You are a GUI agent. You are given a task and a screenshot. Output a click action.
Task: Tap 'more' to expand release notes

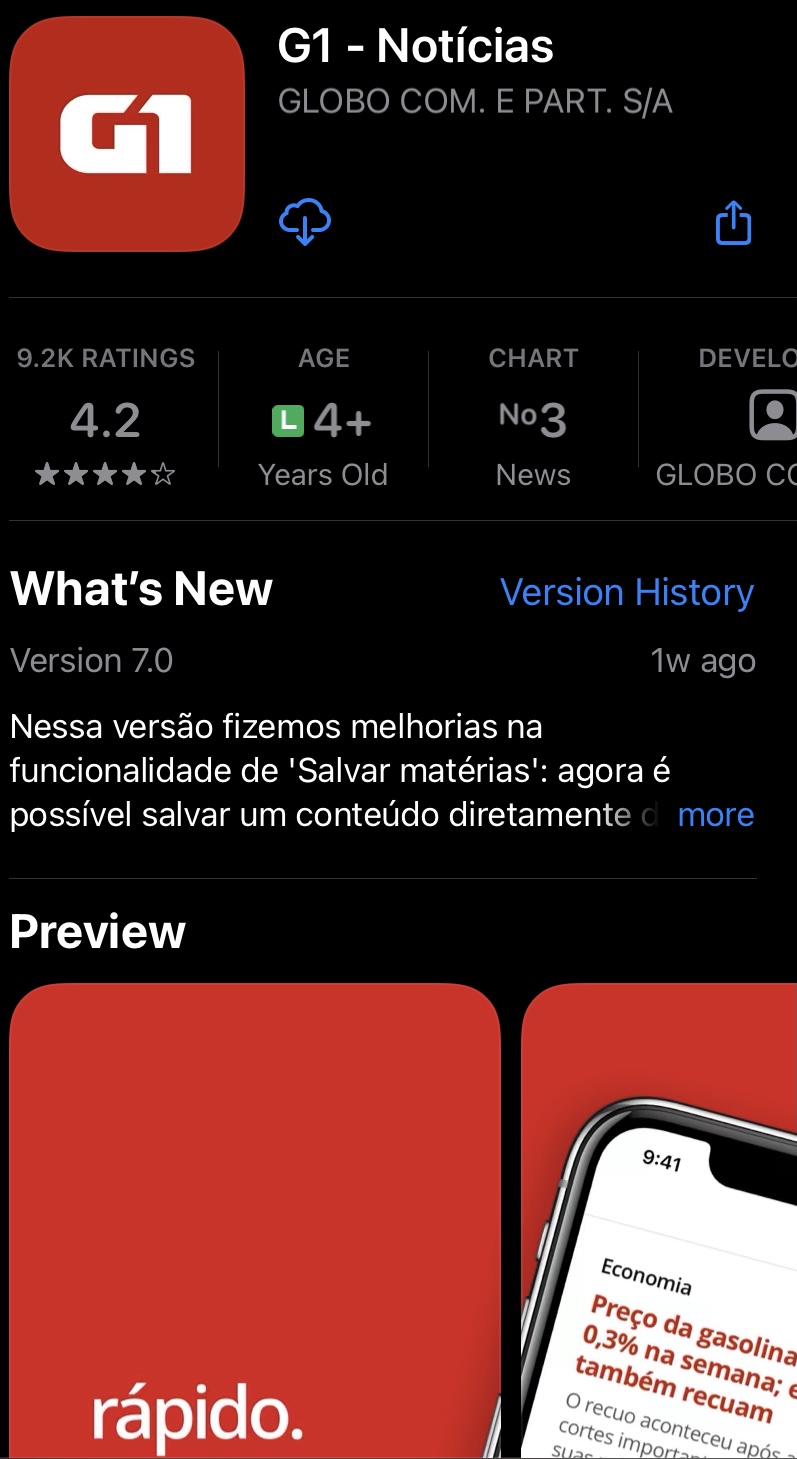(716, 815)
